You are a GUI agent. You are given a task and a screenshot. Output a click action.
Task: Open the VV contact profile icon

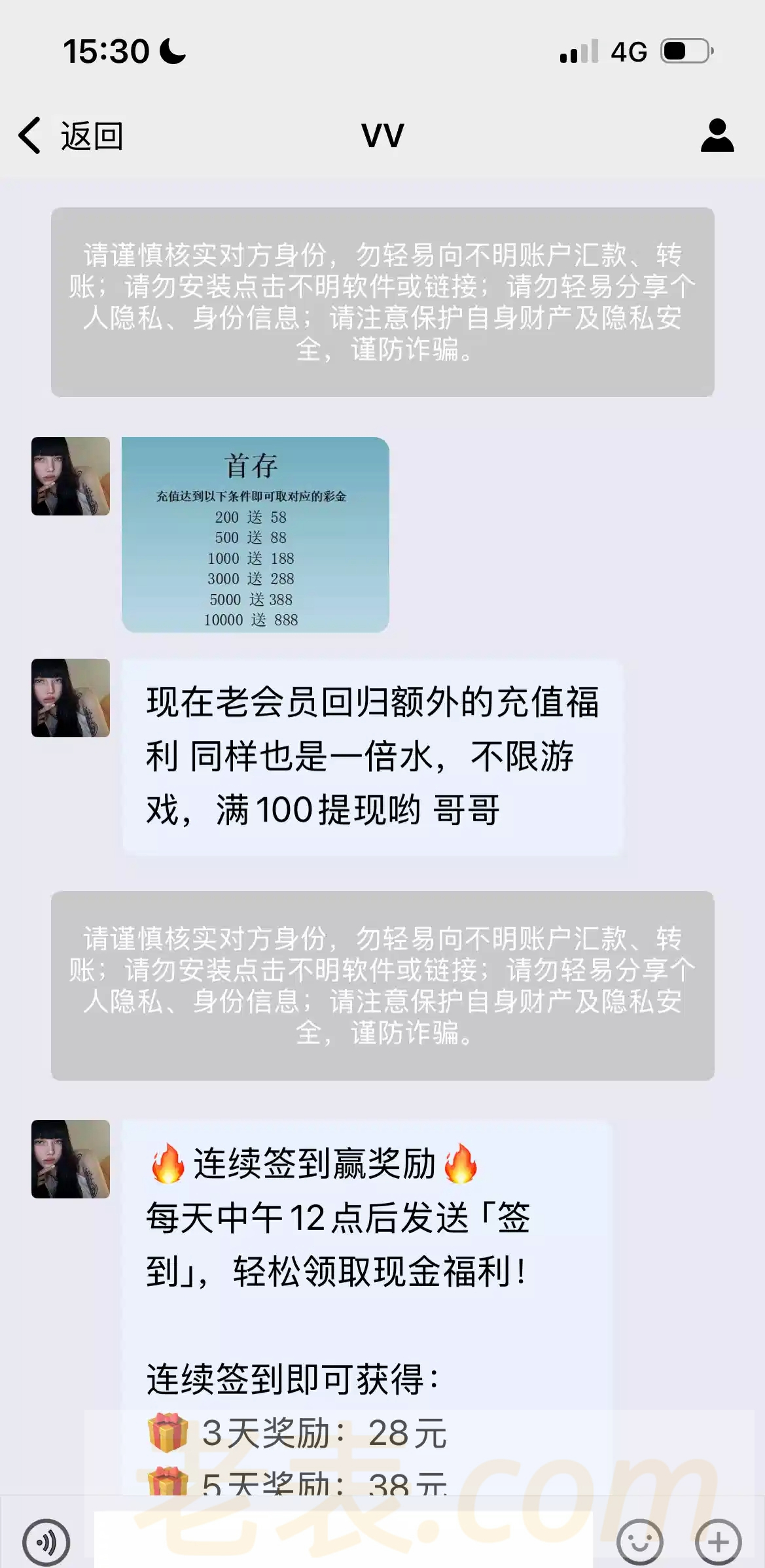click(717, 135)
